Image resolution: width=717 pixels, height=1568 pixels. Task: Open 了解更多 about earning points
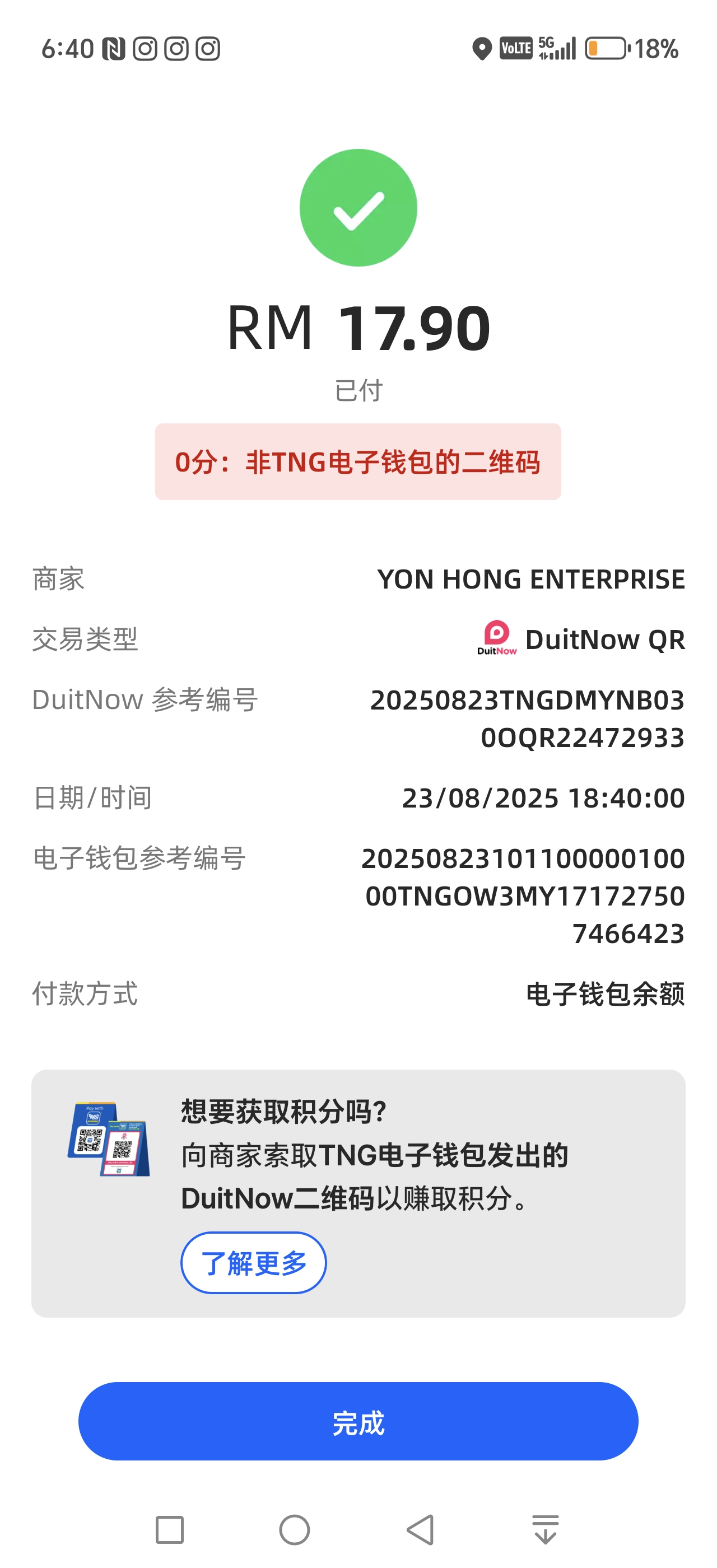click(x=253, y=1262)
